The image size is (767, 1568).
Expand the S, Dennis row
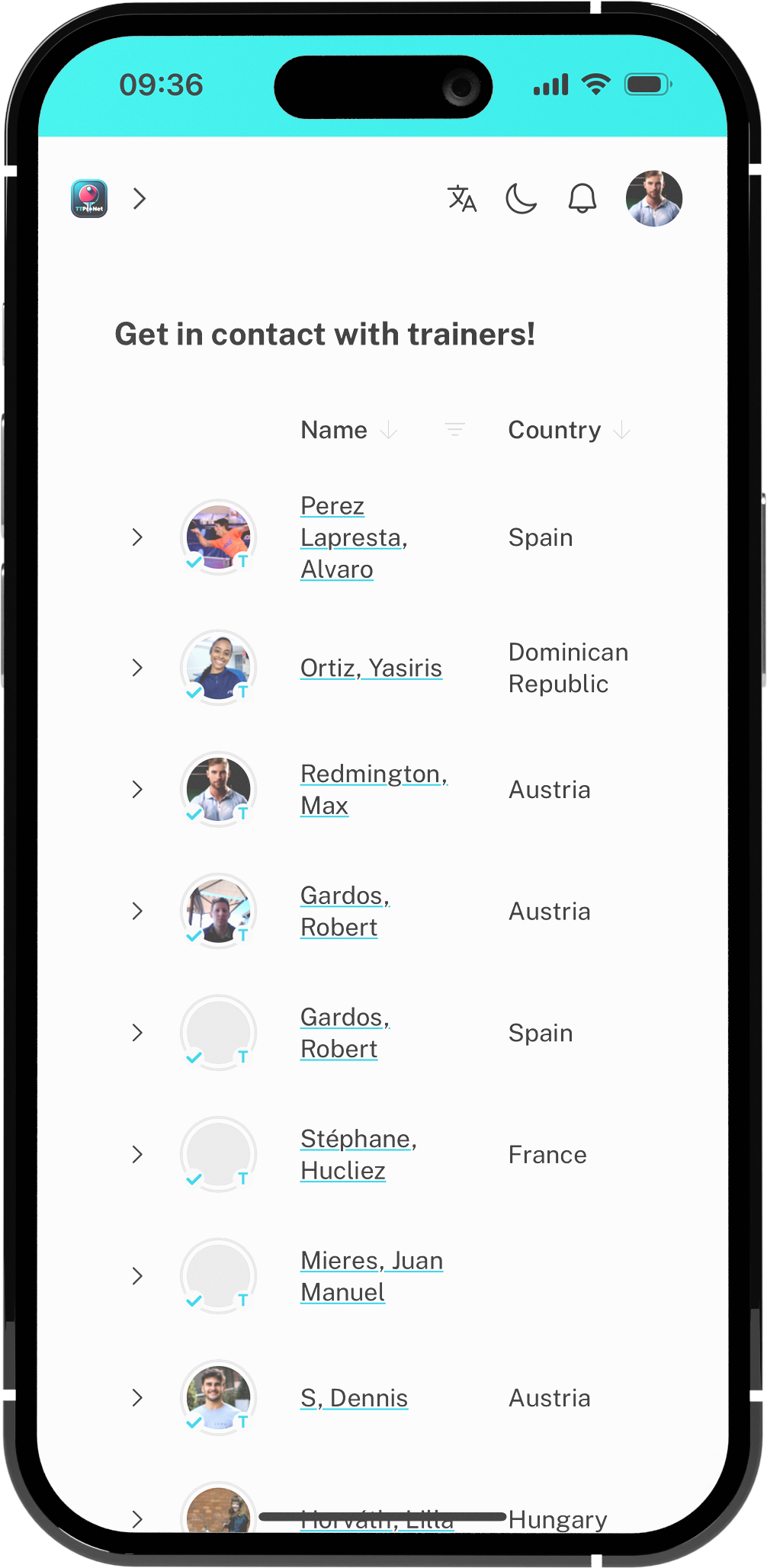[137, 1398]
